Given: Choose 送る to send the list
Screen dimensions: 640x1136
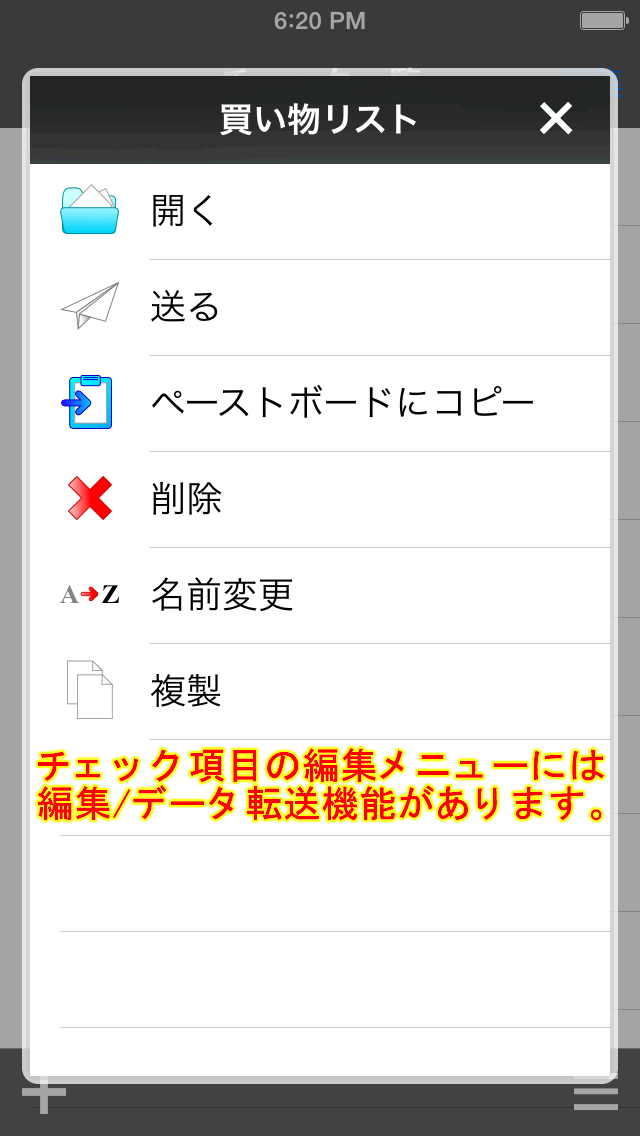Looking at the screenshot, I should (320, 308).
